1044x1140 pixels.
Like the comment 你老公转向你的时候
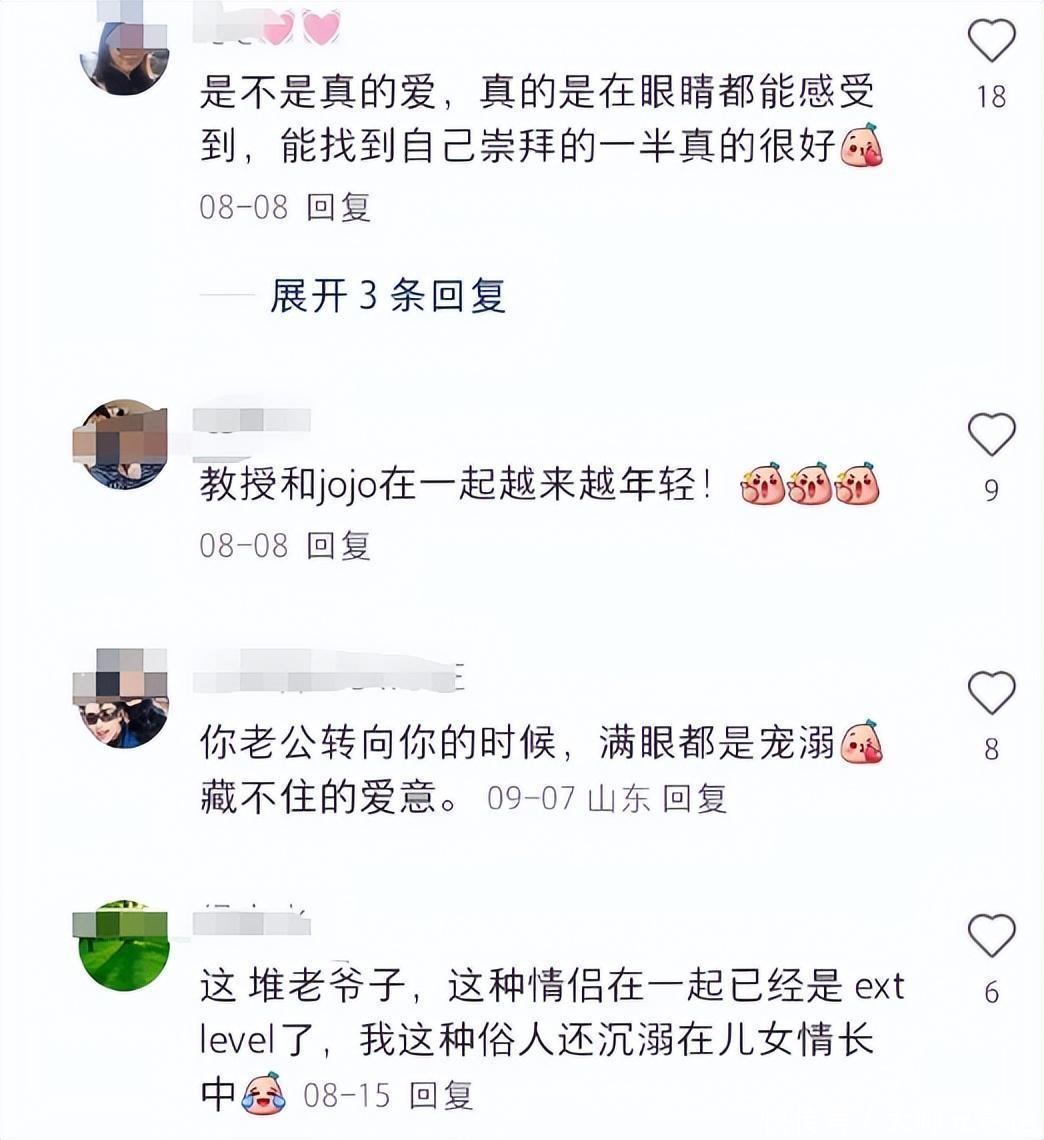pos(991,693)
